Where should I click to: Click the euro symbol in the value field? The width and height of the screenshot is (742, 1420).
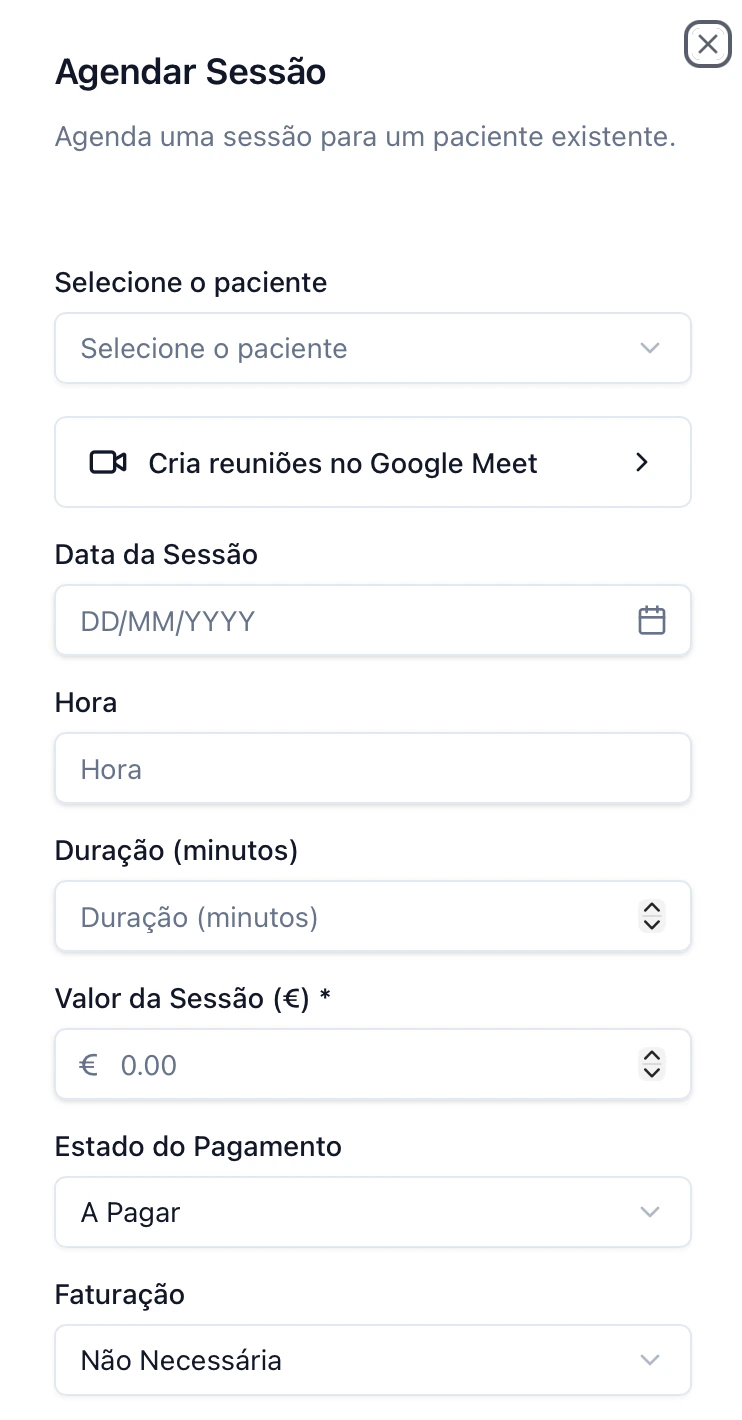pos(88,1064)
